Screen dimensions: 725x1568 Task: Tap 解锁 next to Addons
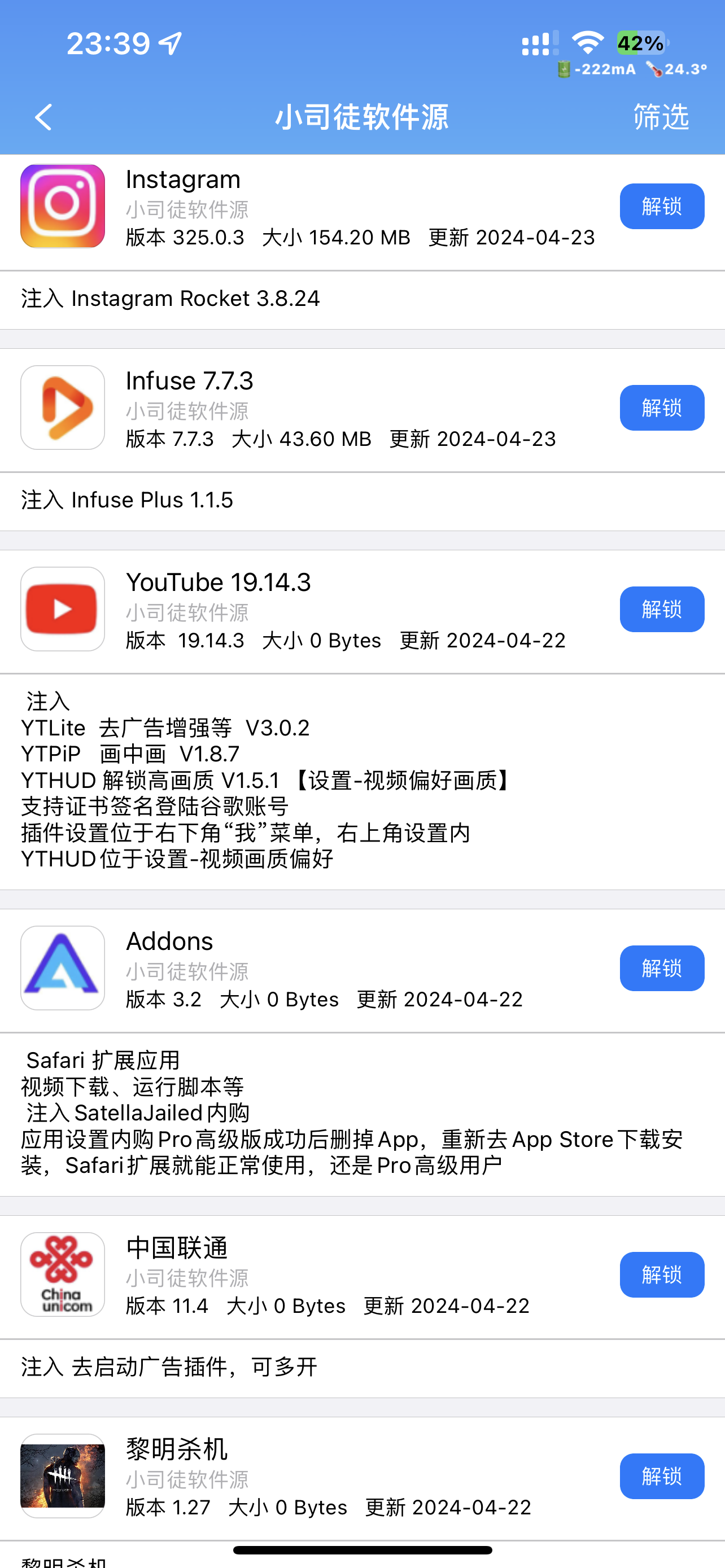pos(662,967)
